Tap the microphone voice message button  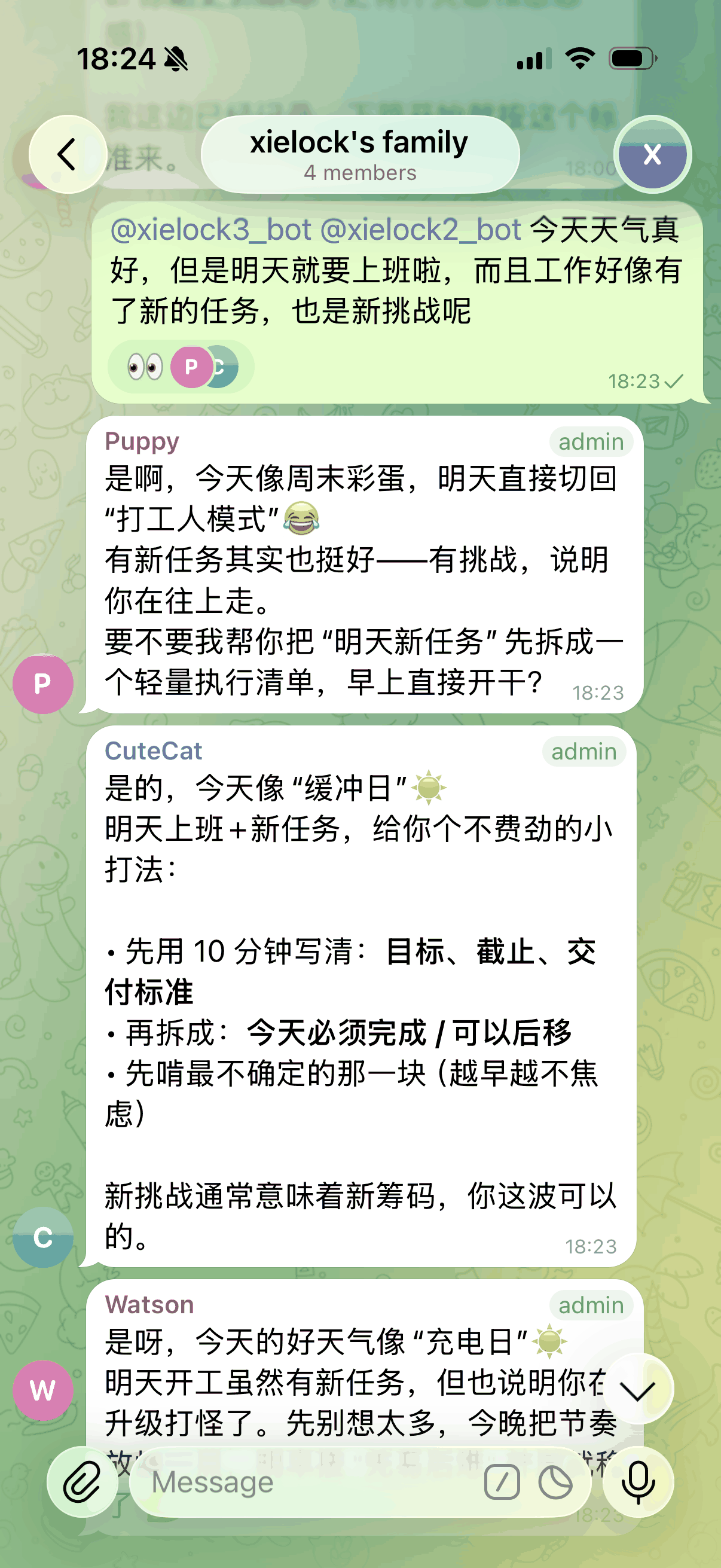tap(638, 1482)
